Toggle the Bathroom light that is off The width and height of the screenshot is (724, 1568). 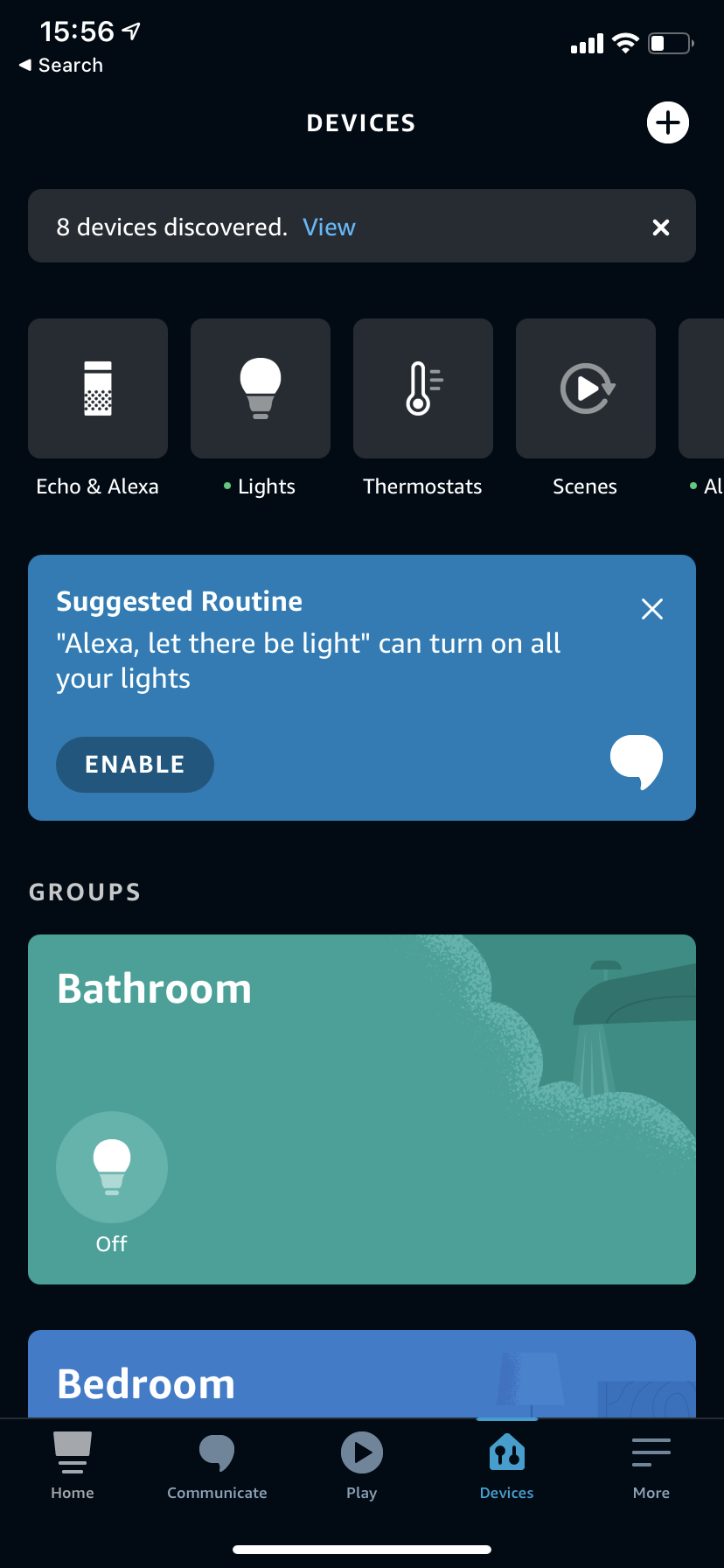[112, 1167]
